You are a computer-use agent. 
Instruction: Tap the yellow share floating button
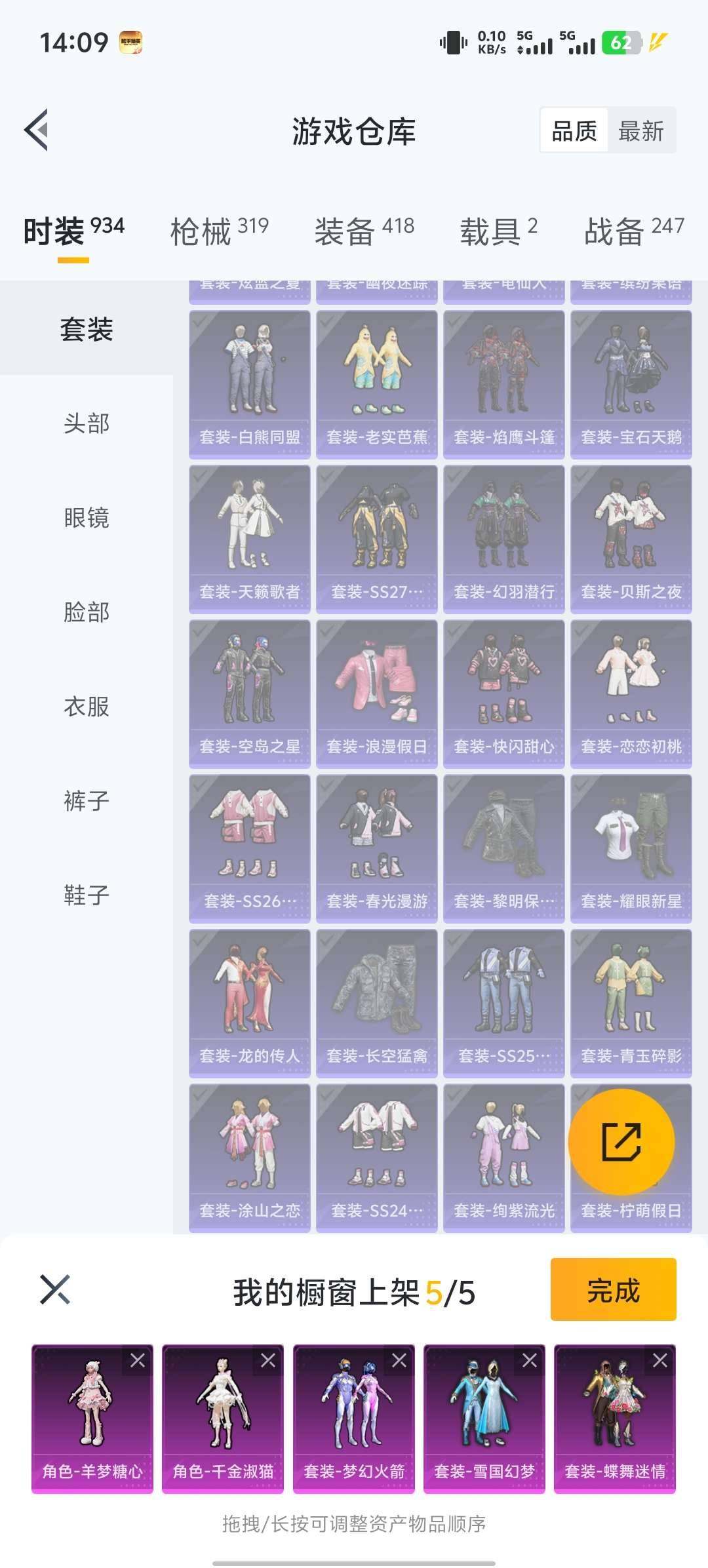(621, 1142)
